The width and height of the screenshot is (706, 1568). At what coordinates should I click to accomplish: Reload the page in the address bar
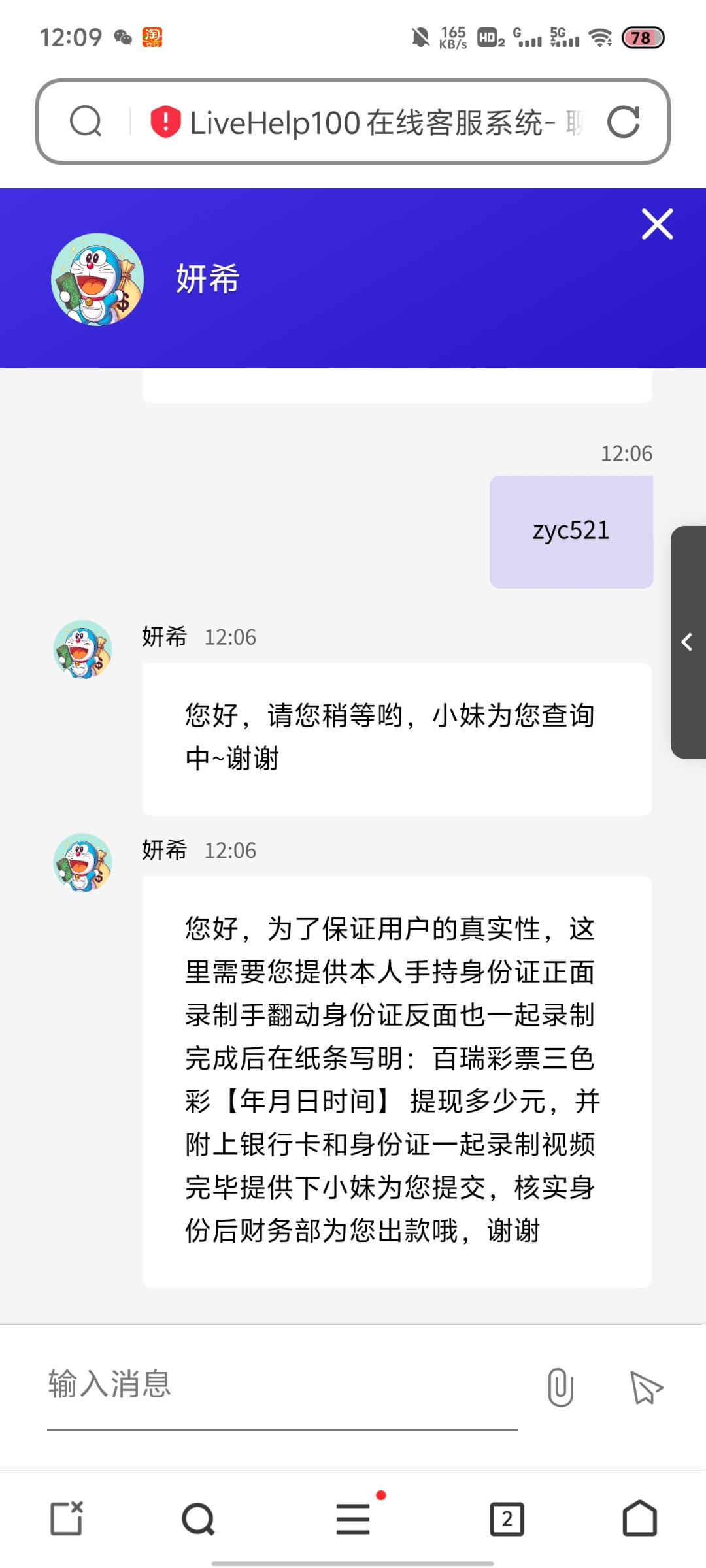pos(623,122)
